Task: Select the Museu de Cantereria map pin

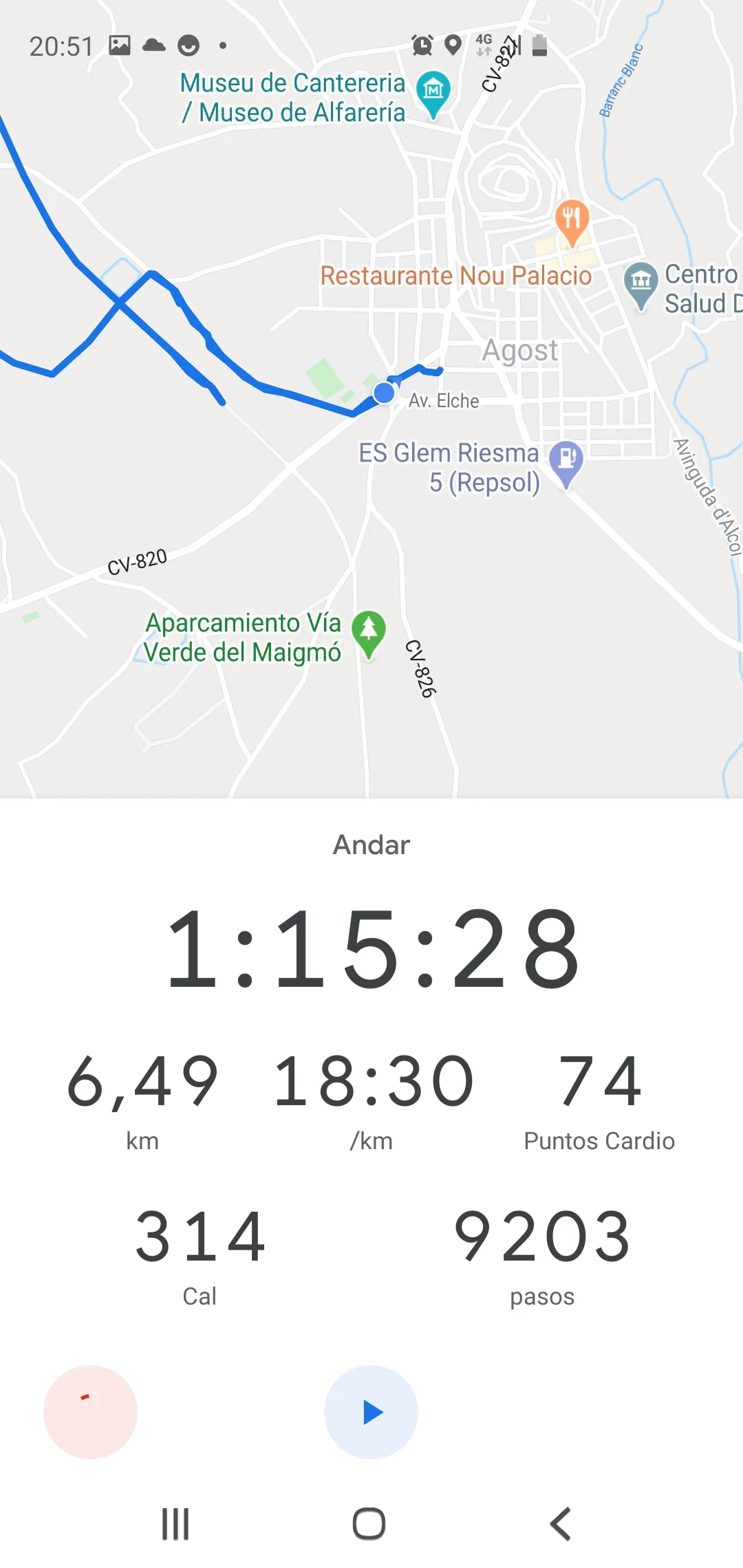Action: tap(433, 91)
